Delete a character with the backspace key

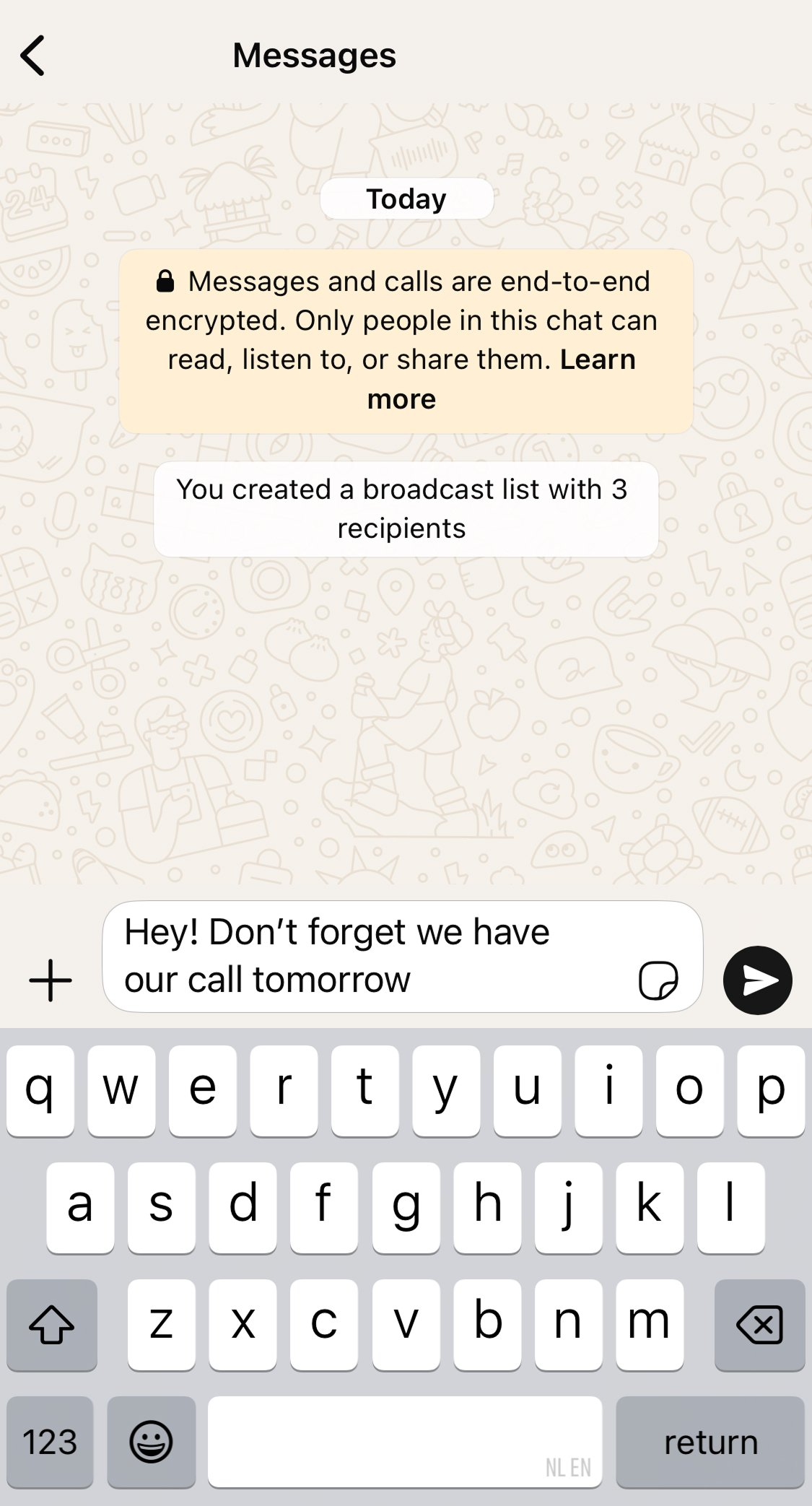pyautogui.click(x=759, y=1324)
